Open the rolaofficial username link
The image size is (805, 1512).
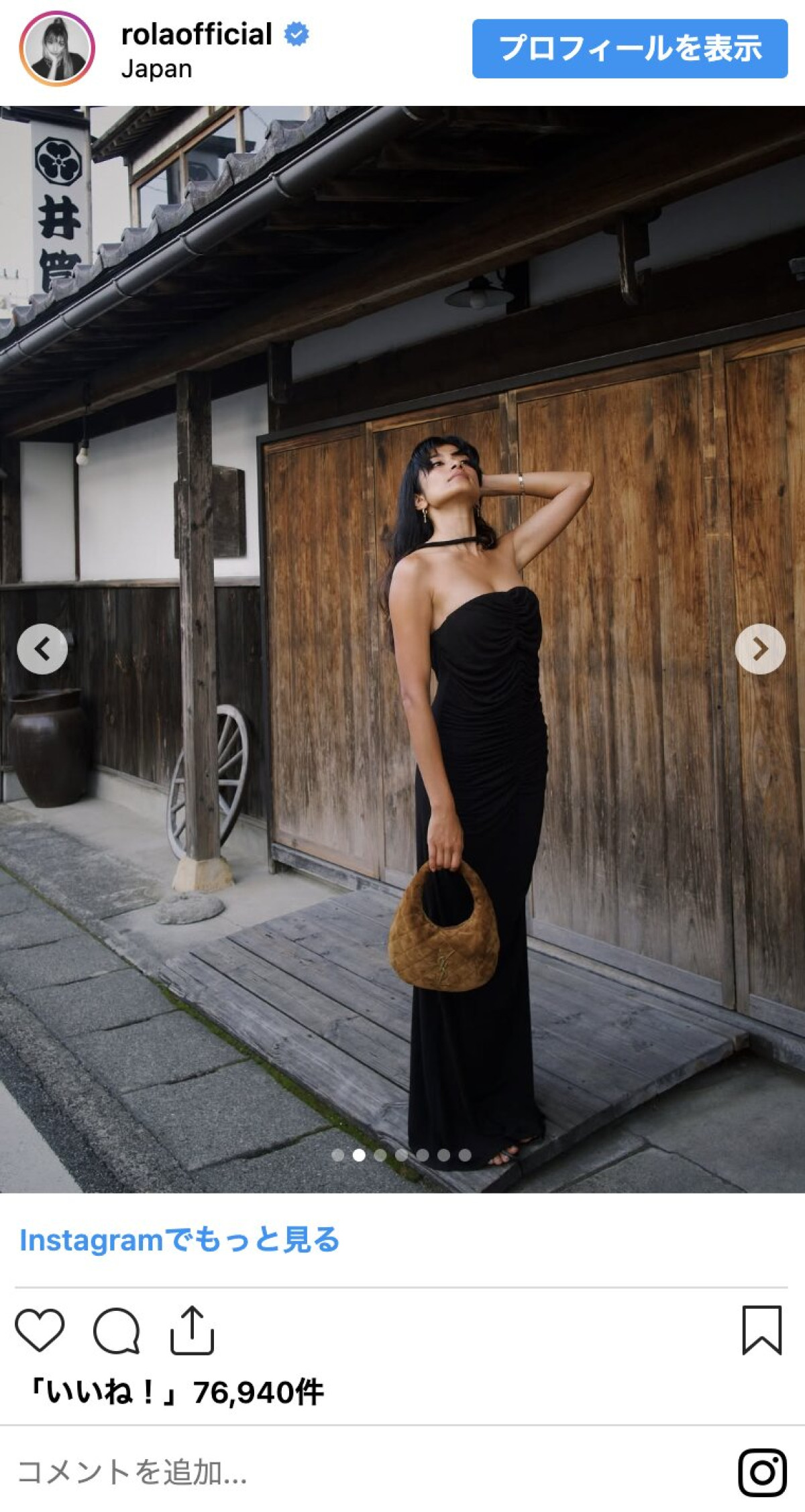(x=196, y=34)
